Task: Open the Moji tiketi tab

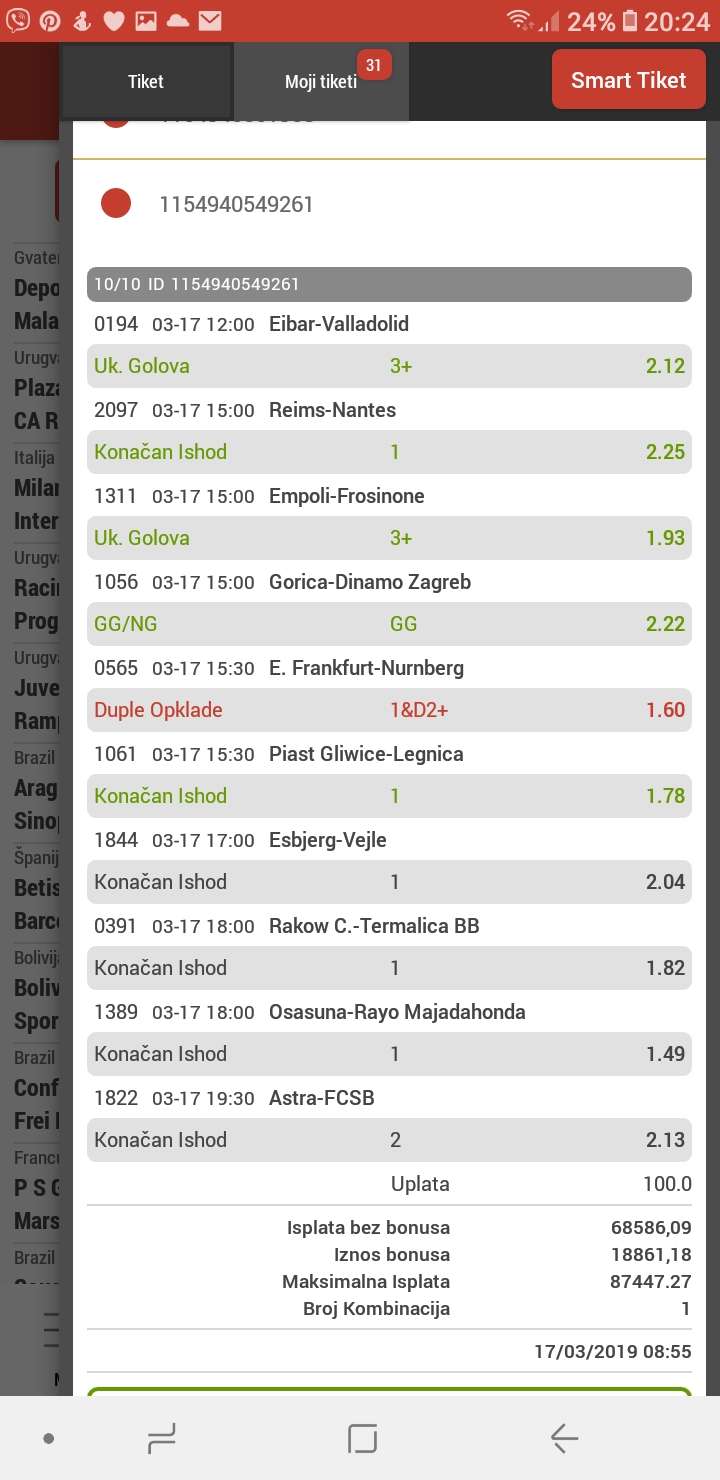Action: 321,82
